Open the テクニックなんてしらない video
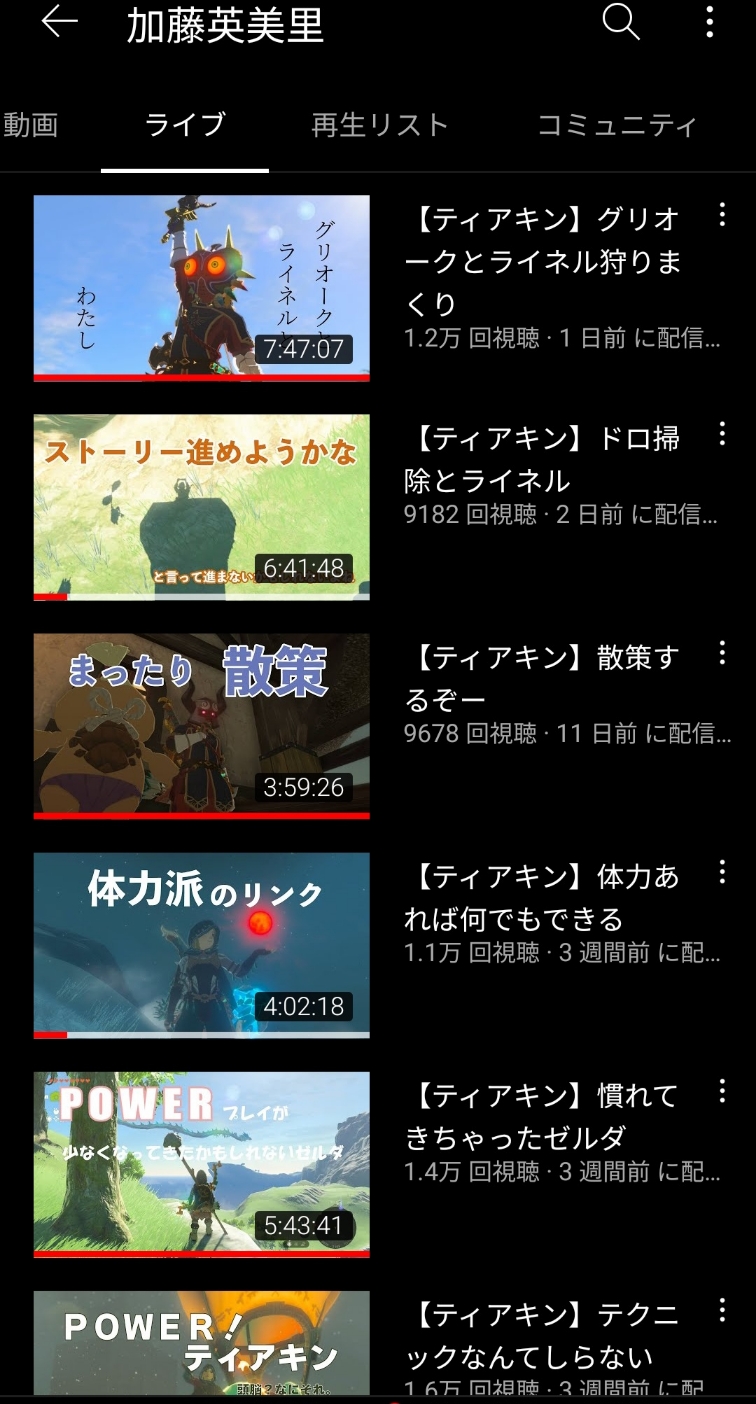This screenshot has width=756, height=1404. pyautogui.click(x=202, y=1345)
